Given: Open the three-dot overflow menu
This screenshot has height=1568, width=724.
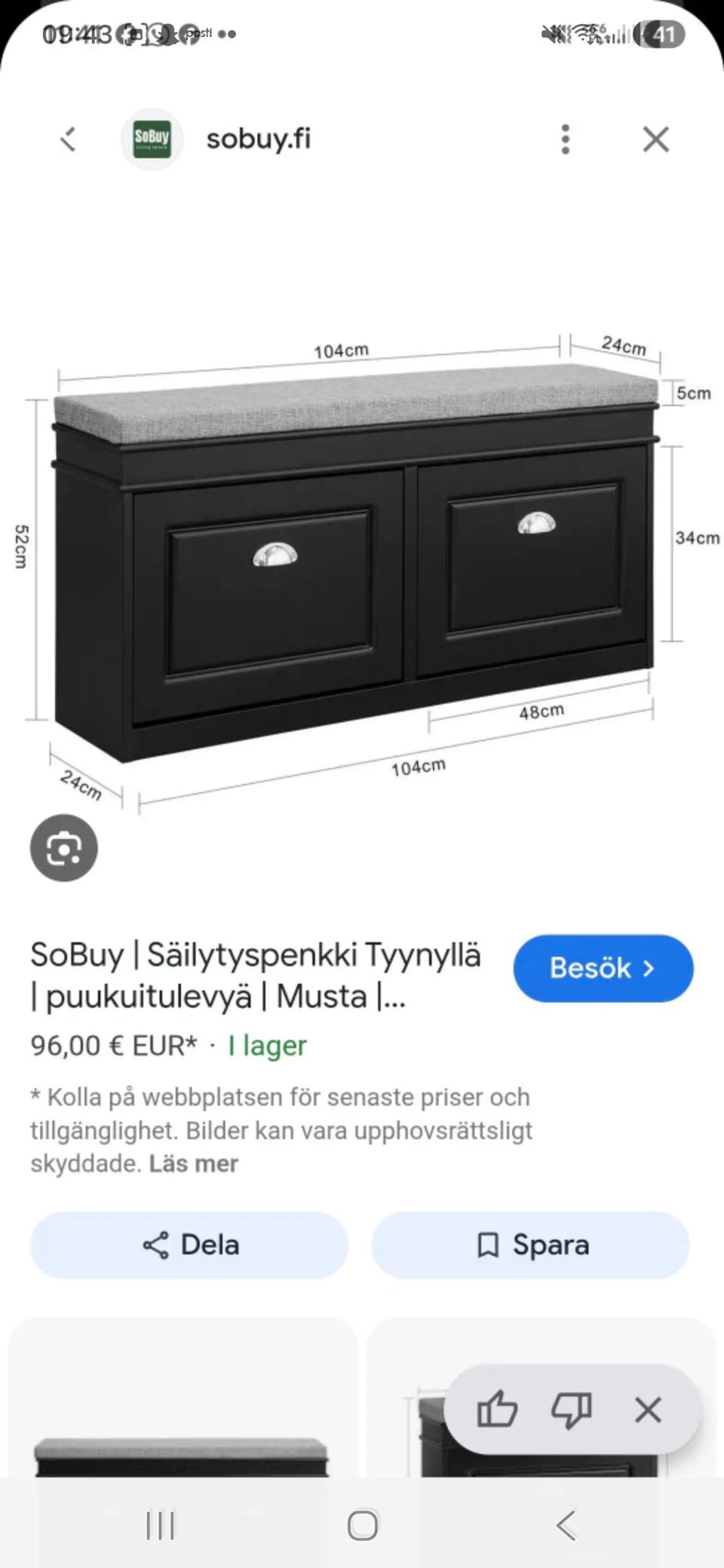Looking at the screenshot, I should (x=564, y=139).
